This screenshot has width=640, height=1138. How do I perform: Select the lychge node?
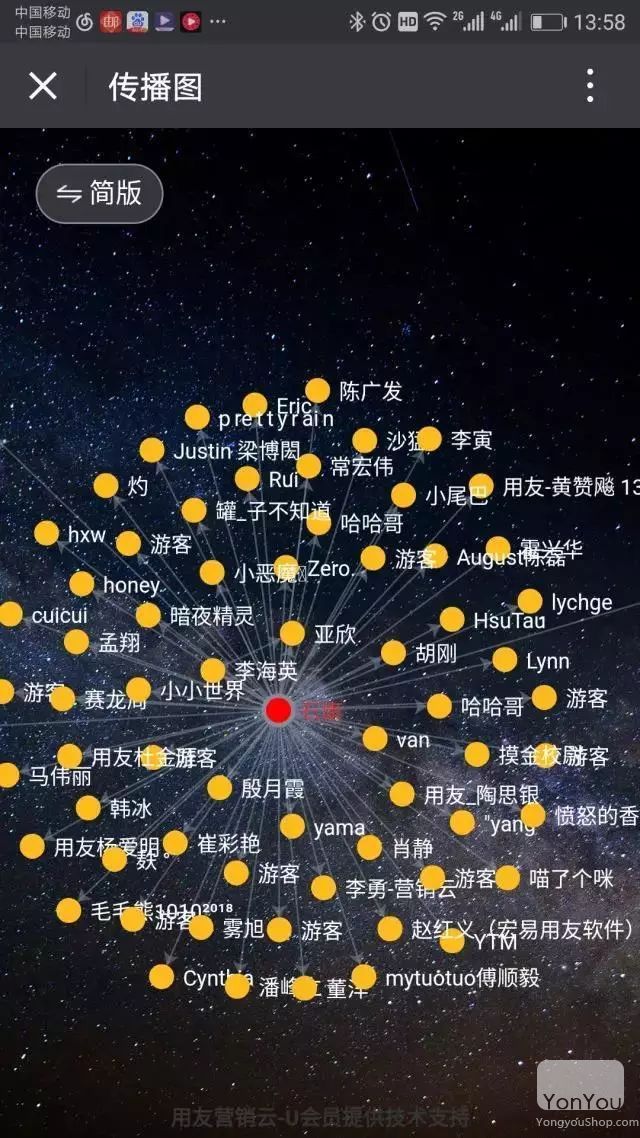pyautogui.click(x=530, y=602)
